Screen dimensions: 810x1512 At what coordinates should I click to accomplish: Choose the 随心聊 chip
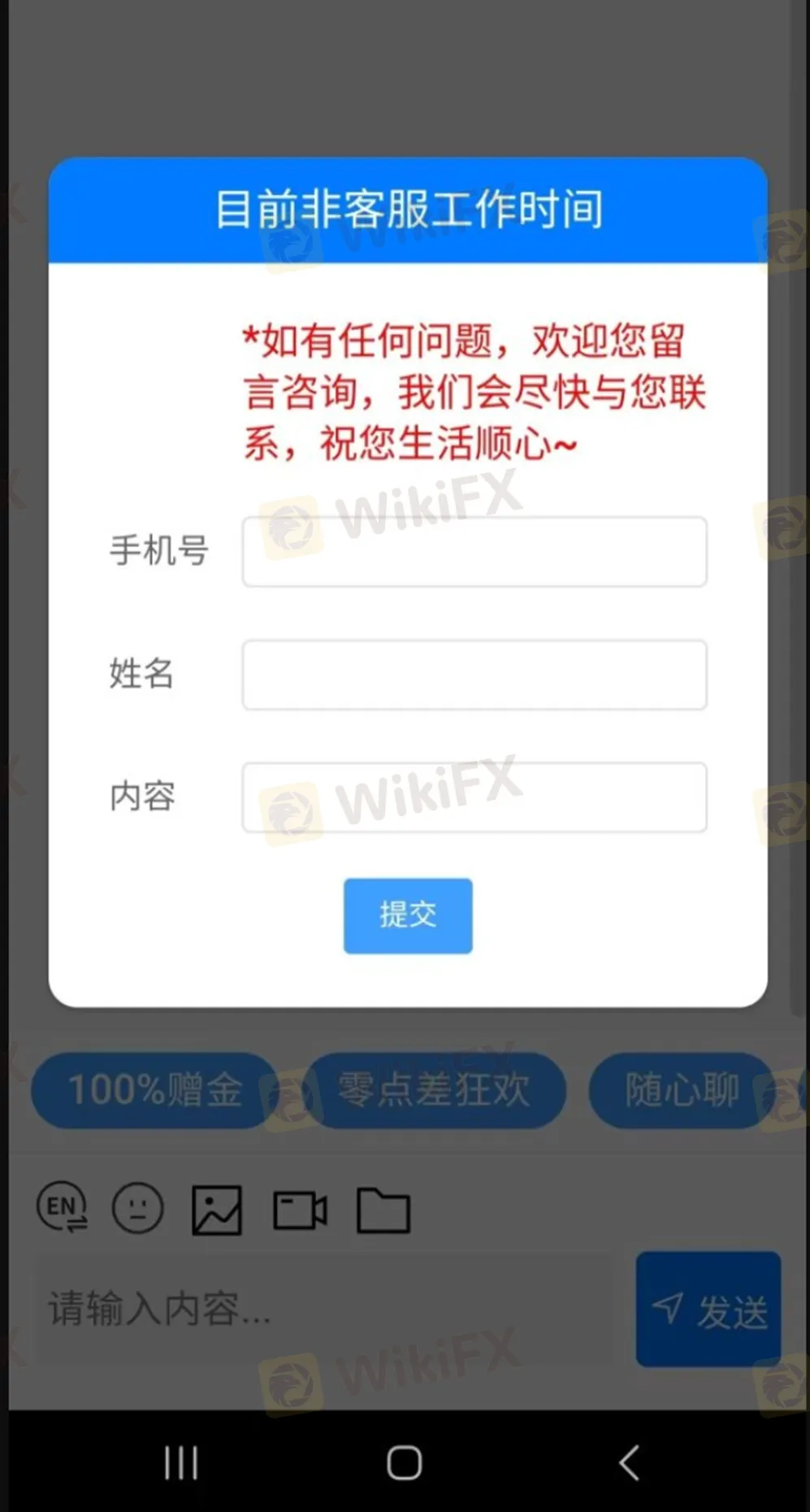pyautogui.click(x=681, y=1089)
